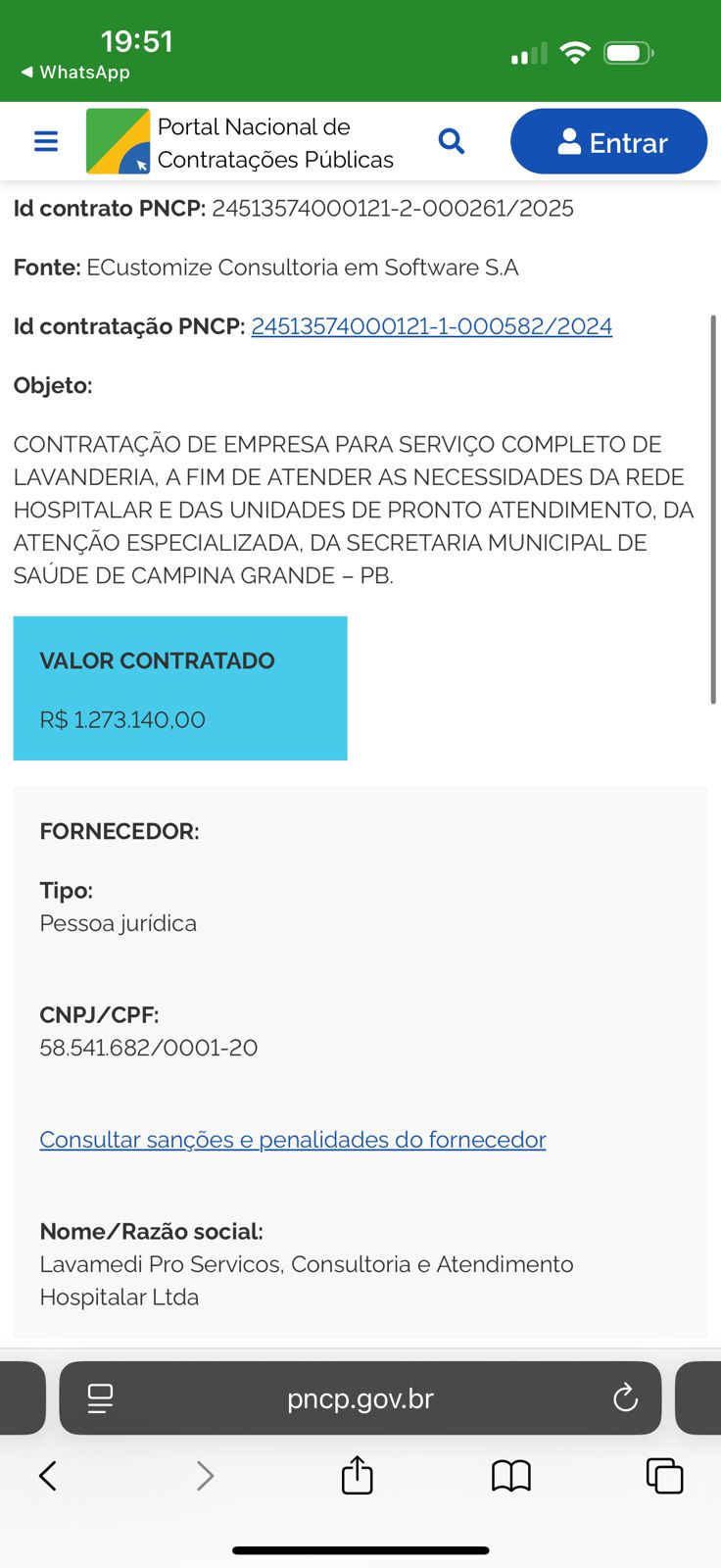Viewport: 721px width, 1568px height.
Task: Reload the page
Action: pyautogui.click(x=625, y=1398)
